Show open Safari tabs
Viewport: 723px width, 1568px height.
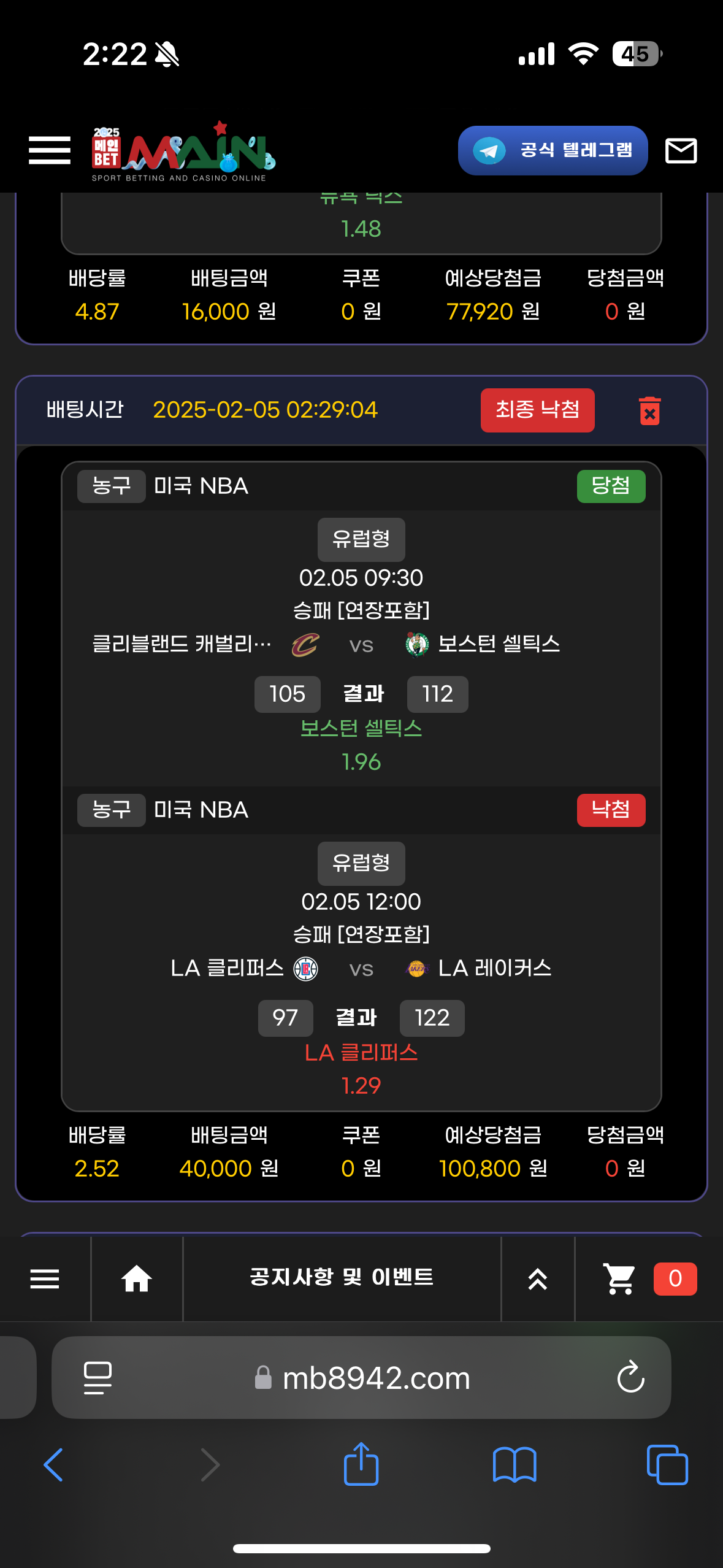[667, 1465]
